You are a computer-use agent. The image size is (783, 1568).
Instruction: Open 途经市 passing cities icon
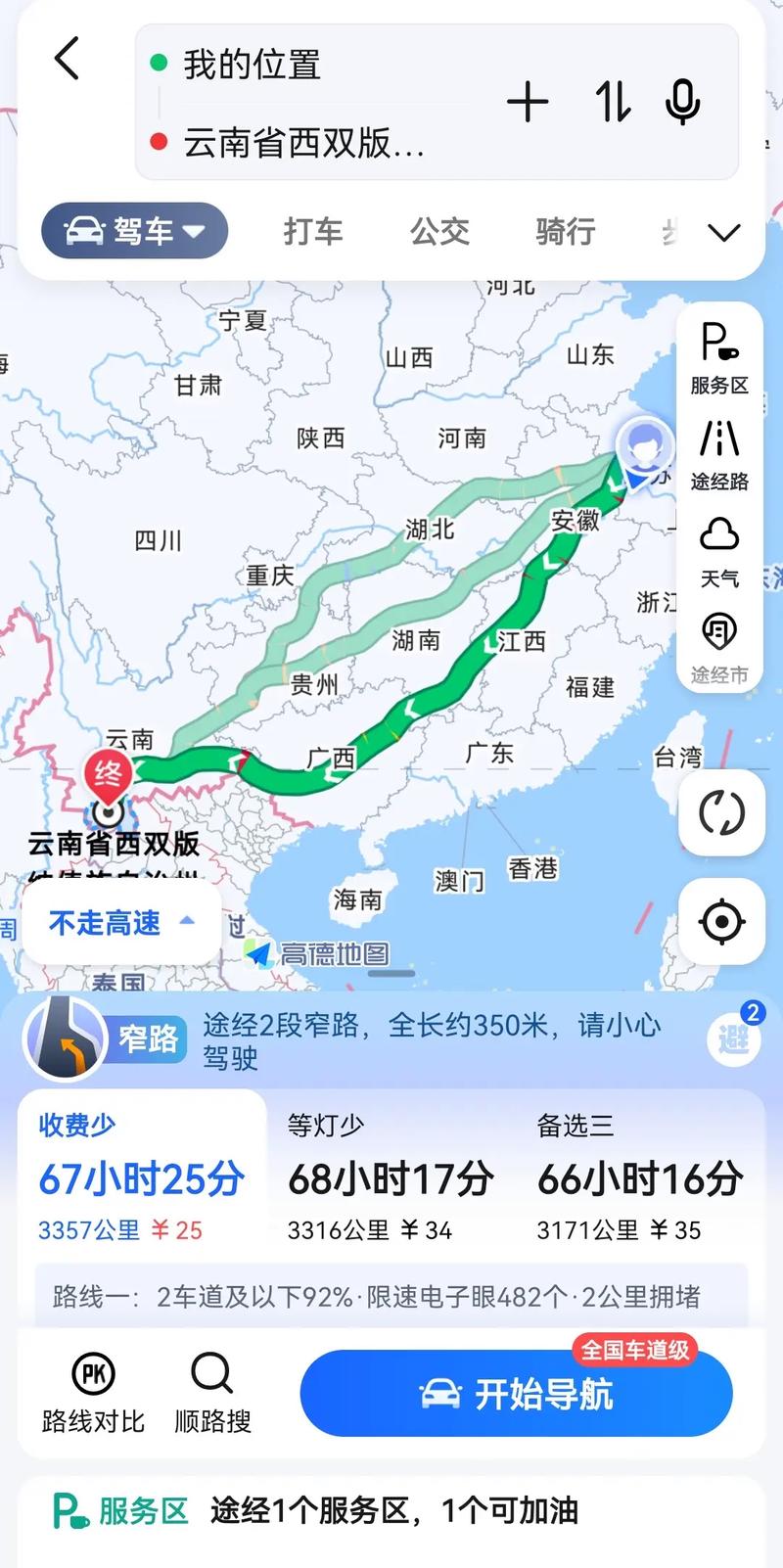[720, 634]
